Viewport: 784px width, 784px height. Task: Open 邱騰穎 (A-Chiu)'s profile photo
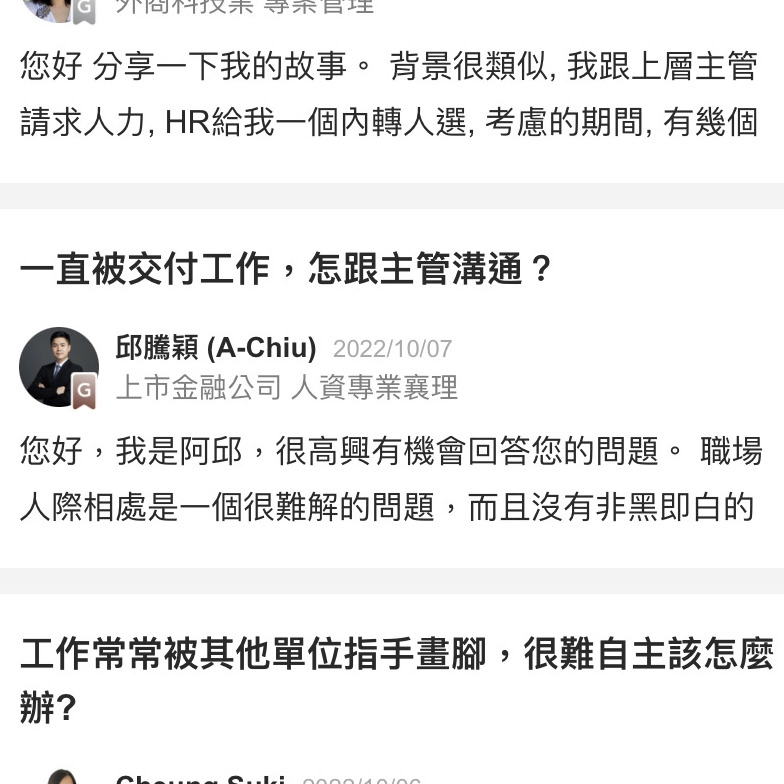click(x=58, y=367)
